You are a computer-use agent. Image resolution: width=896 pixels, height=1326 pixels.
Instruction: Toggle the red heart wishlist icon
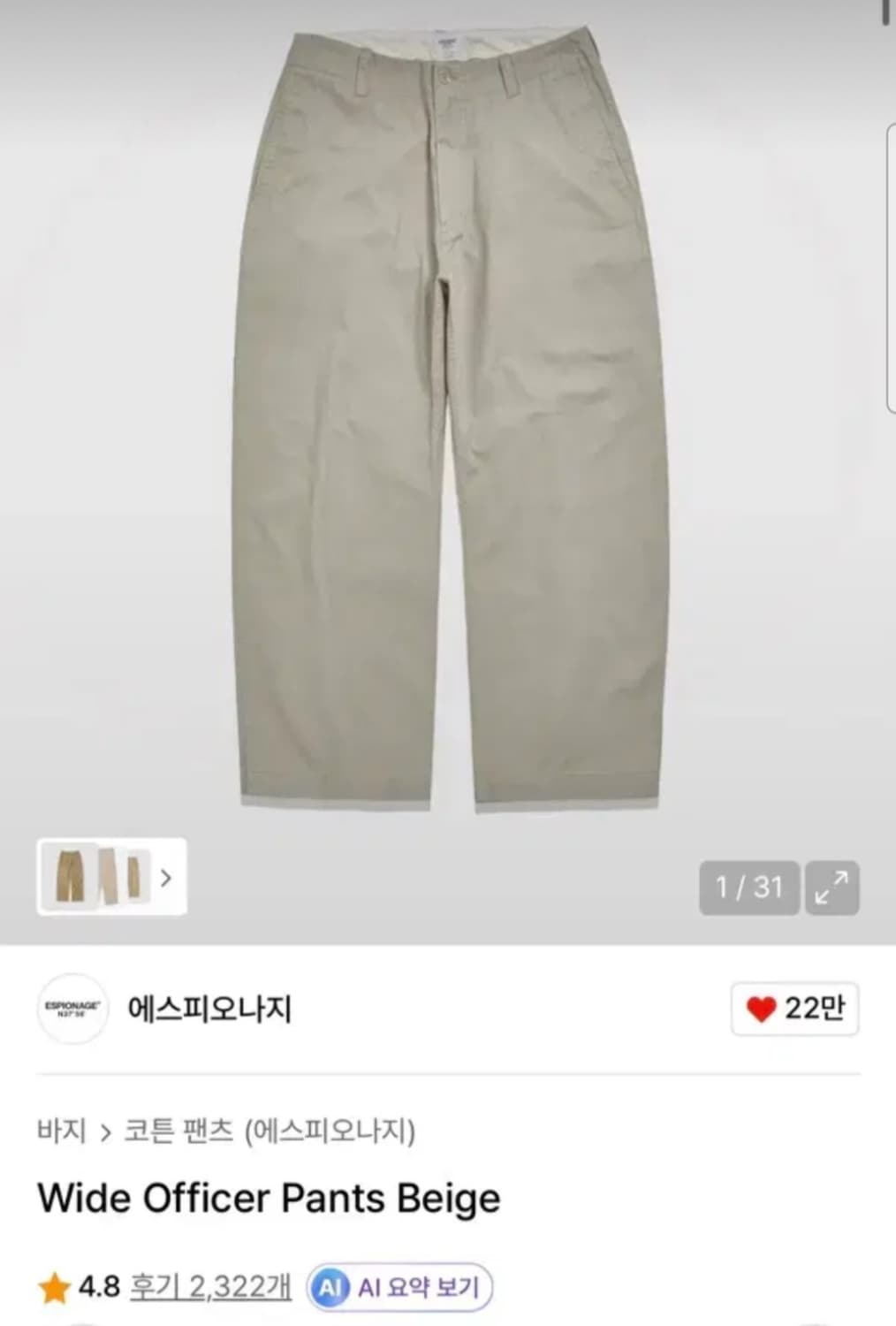coord(763,1008)
